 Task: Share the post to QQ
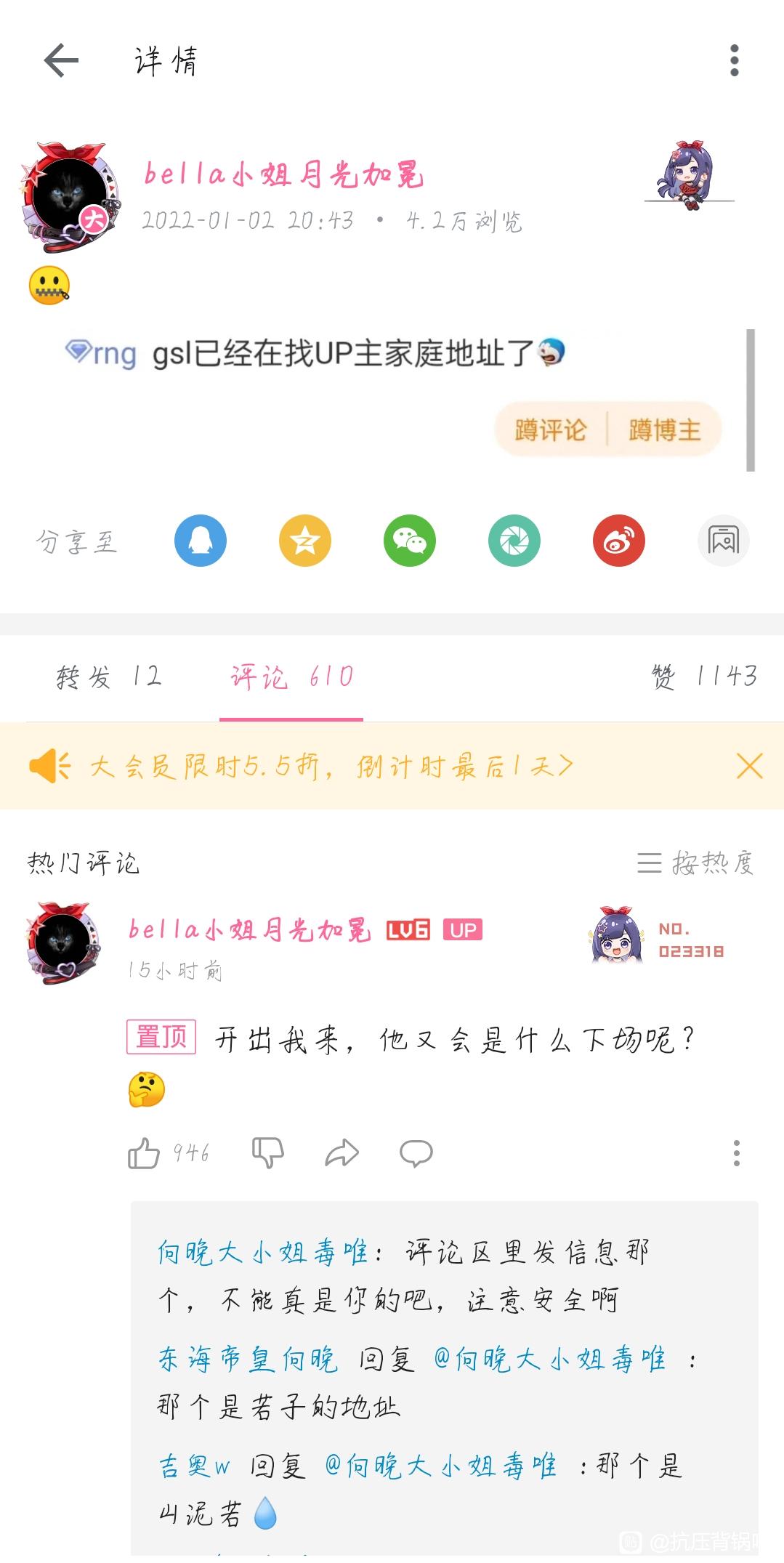(x=201, y=541)
